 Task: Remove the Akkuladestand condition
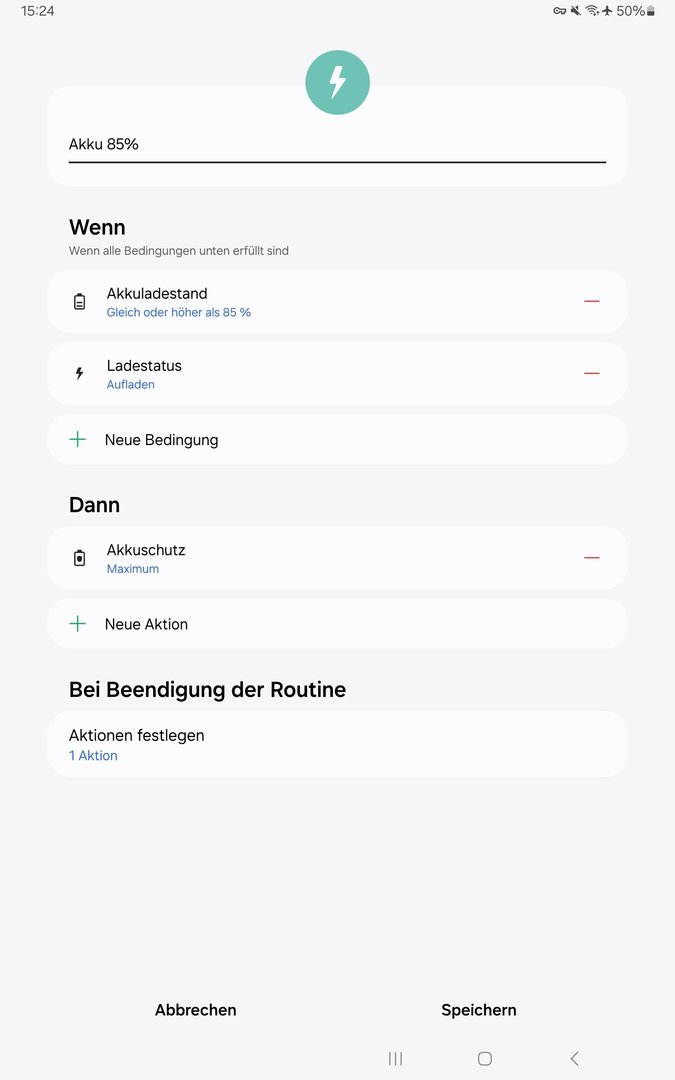591,301
